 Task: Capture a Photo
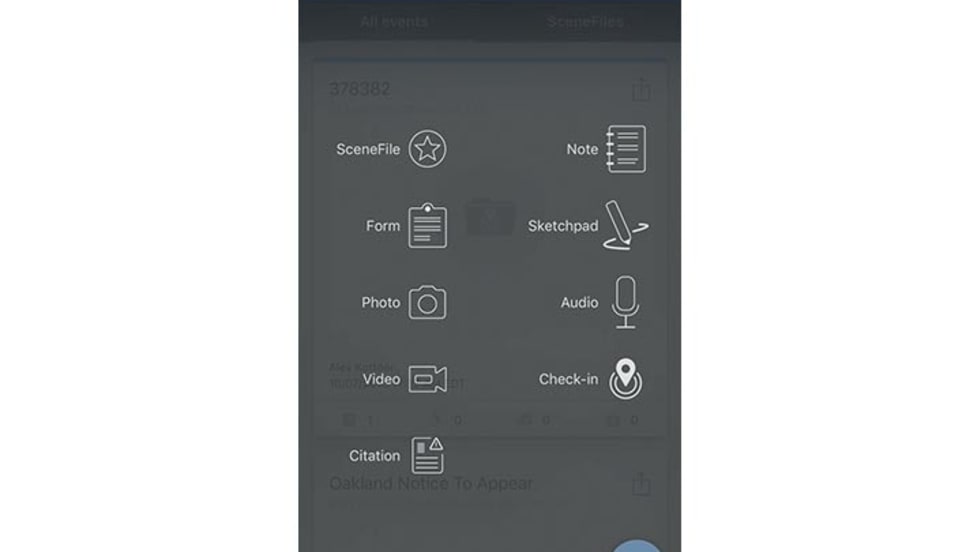[x=427, y=302]
